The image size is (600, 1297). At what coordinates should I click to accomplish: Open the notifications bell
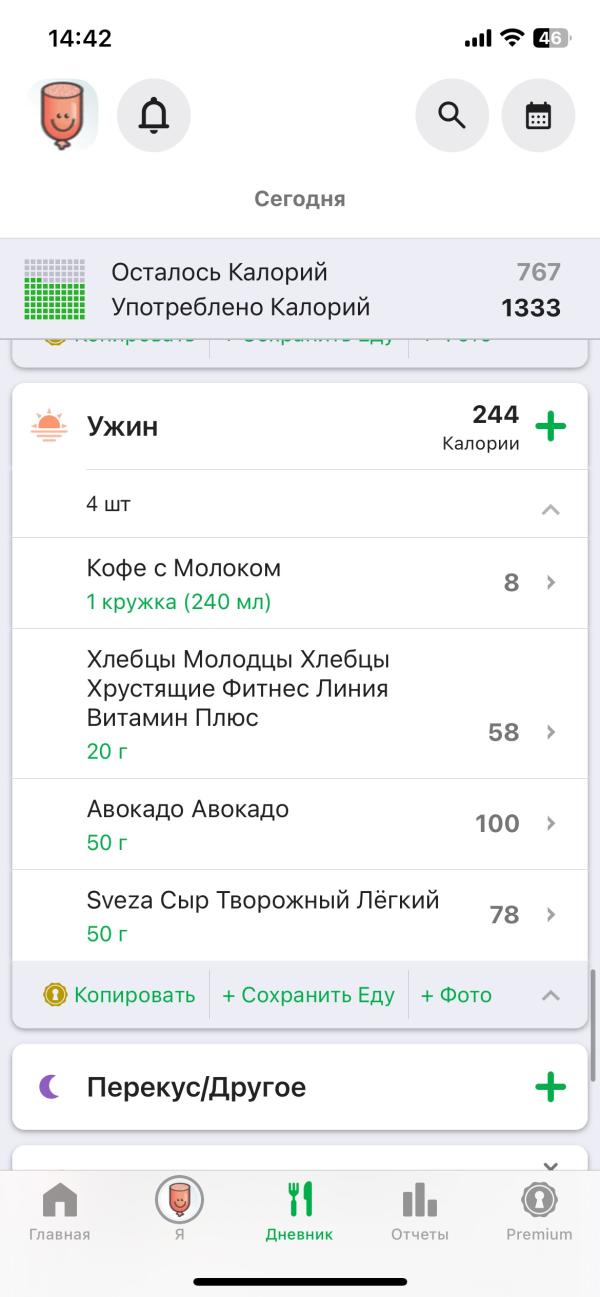tap(154, 116)
